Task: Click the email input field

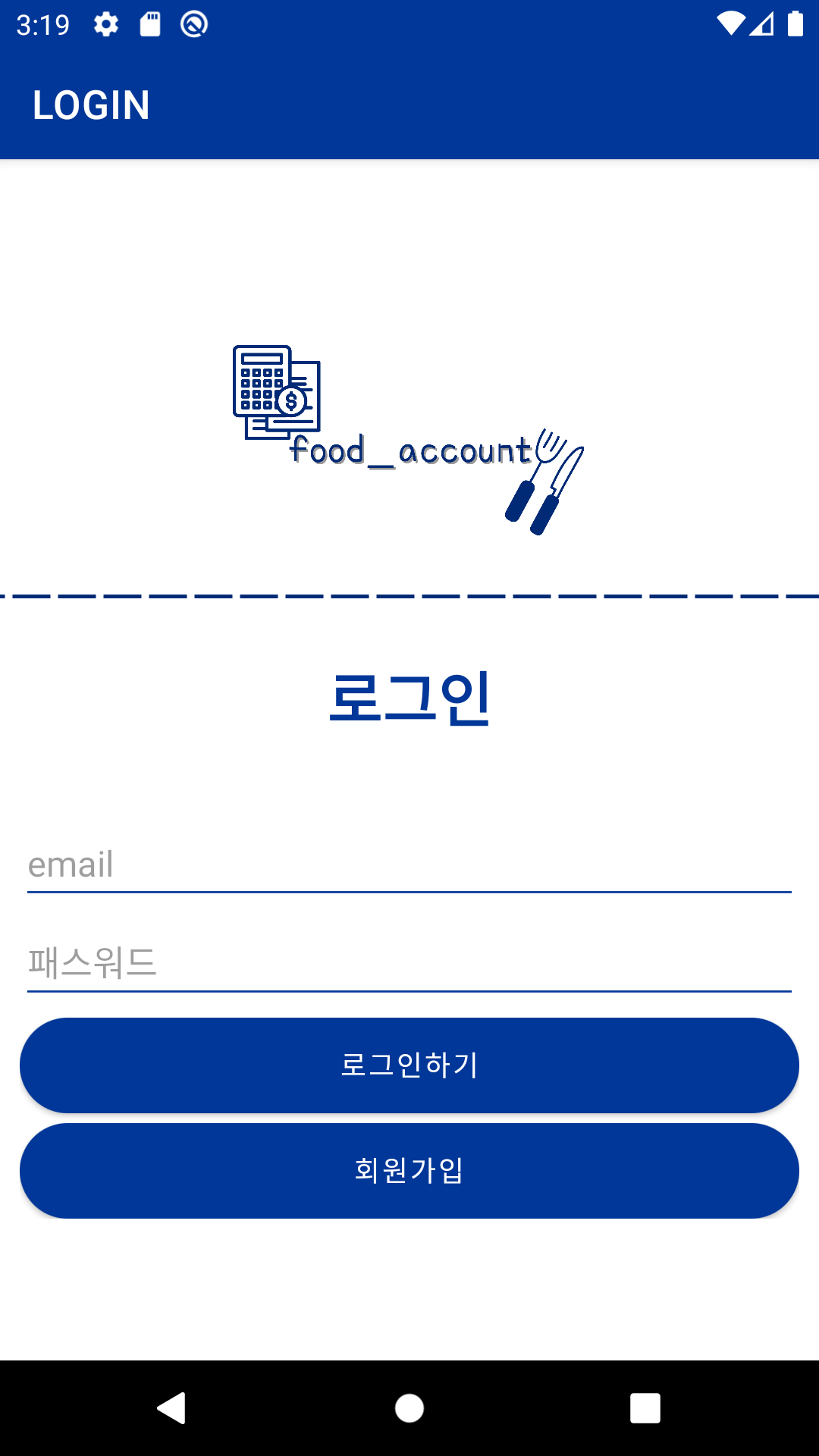Action: pos(409,864)
